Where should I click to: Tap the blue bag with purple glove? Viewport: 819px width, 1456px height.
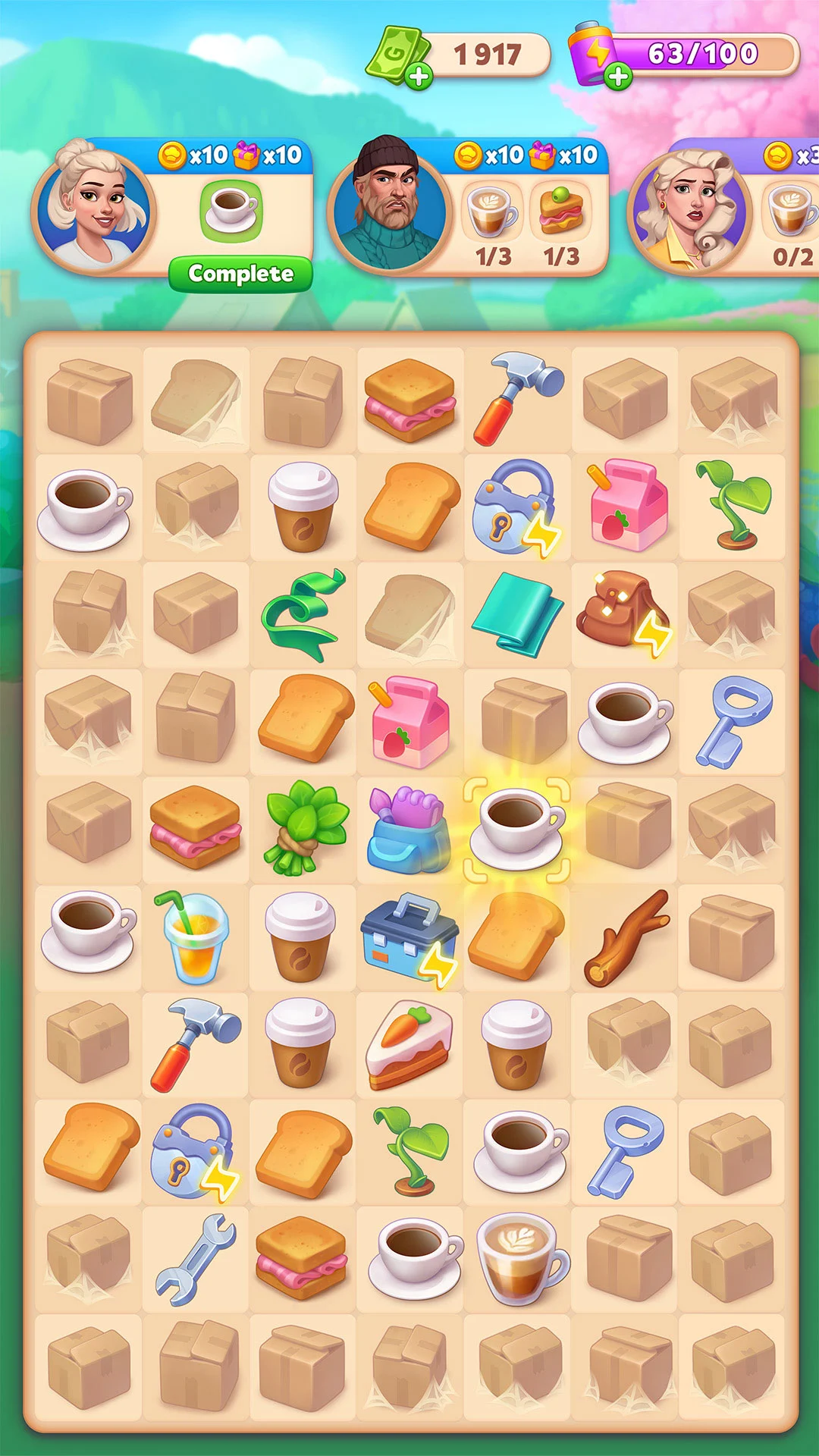coord(408,830)
